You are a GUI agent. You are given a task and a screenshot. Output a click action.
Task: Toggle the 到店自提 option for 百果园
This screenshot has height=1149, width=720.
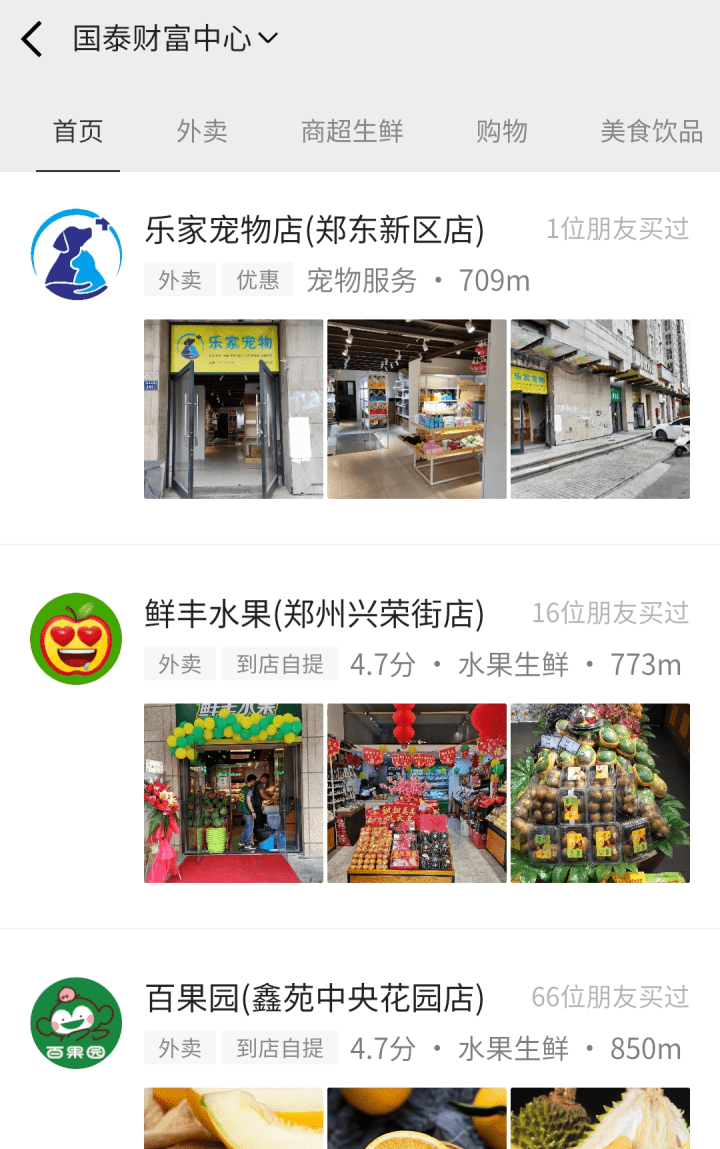point(279,1049)
